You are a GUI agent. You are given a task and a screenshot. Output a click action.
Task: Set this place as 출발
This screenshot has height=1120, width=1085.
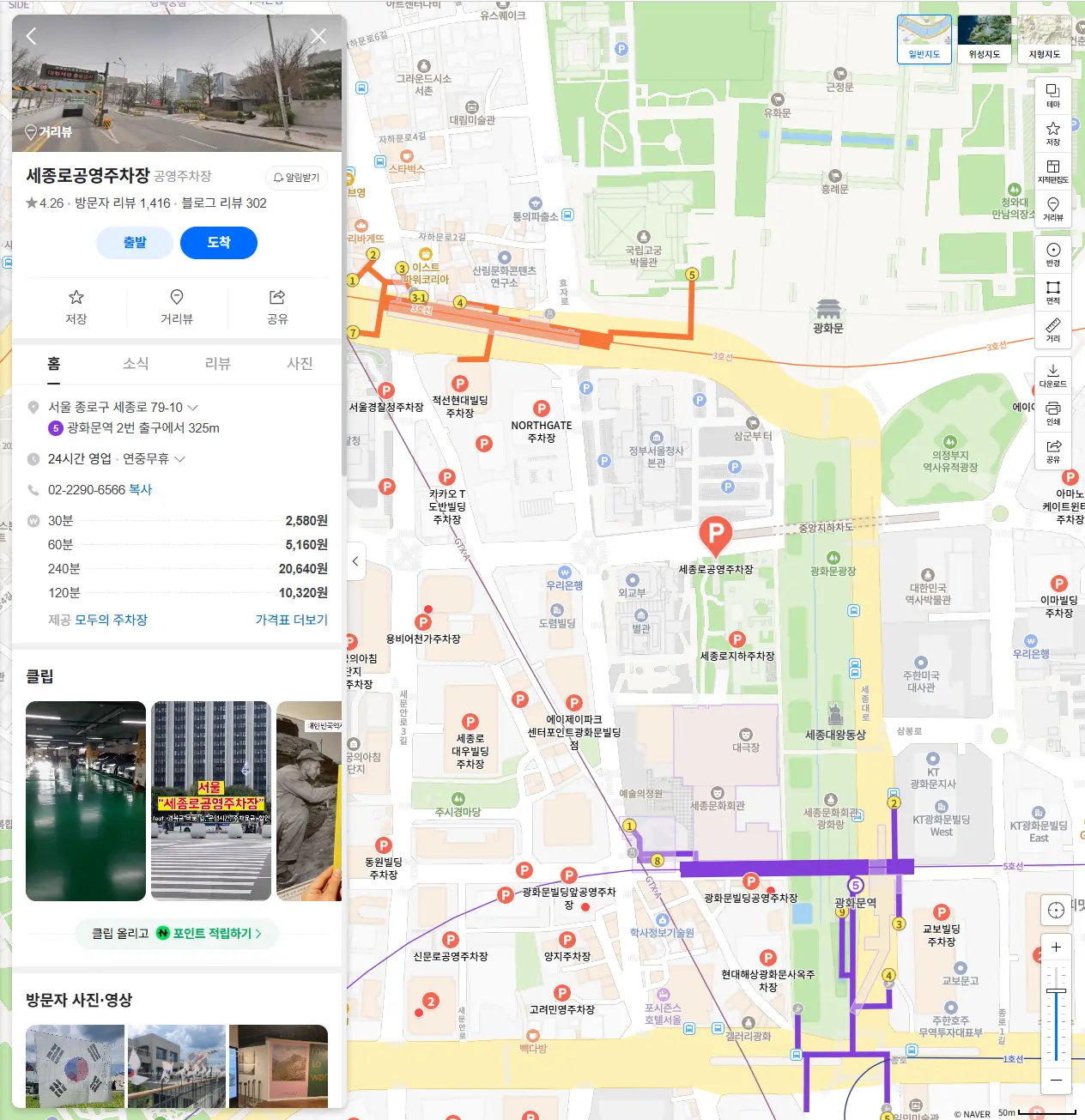pos(135,243)
